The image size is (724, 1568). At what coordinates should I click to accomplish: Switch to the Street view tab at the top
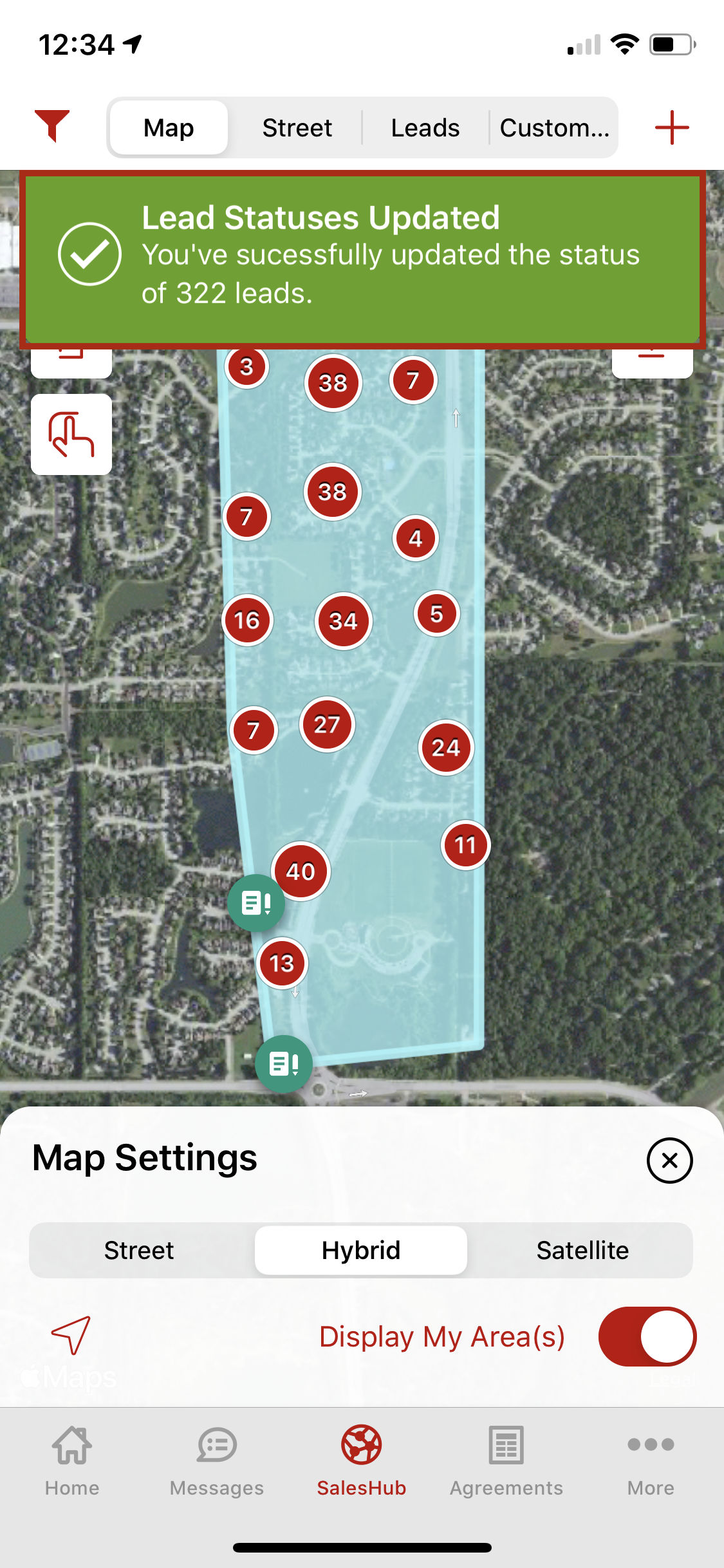click(297, 127)
